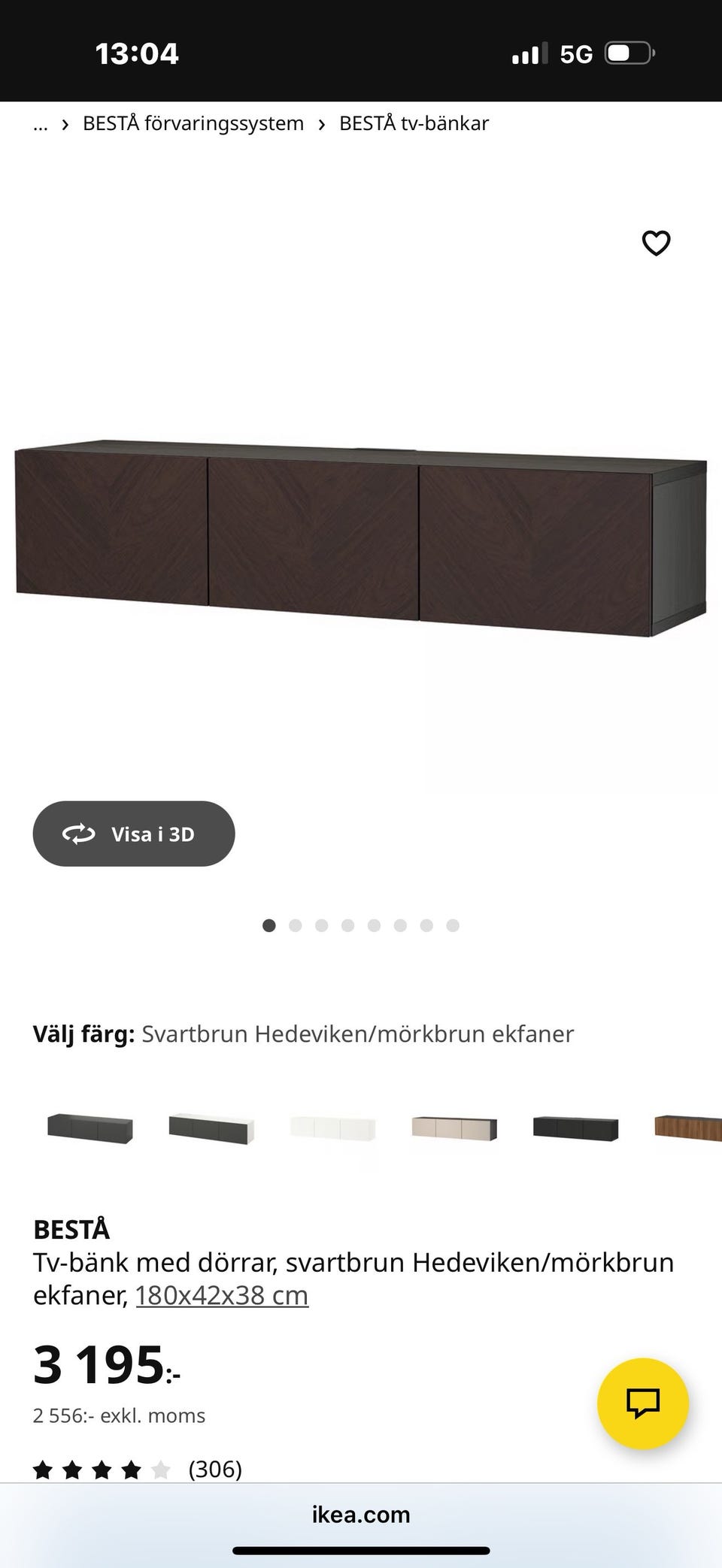Open the BESTÅ tv-bänkar breadcrumb category

click(413, 123)
